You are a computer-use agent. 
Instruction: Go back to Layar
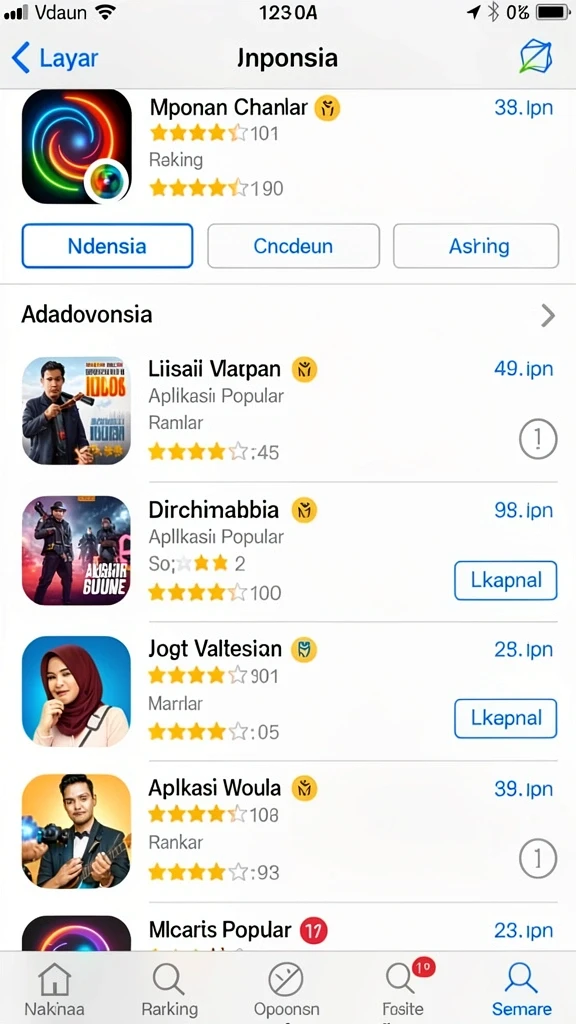pyautogui.click(x=55, y=58)
